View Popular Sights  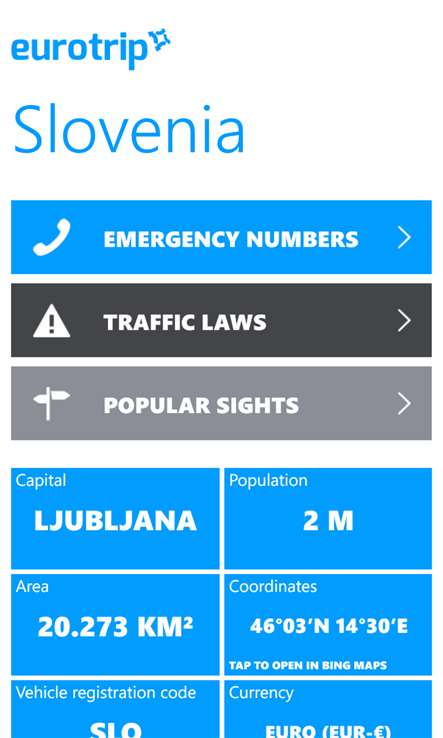pyautogui.click(x=221, y=403)
